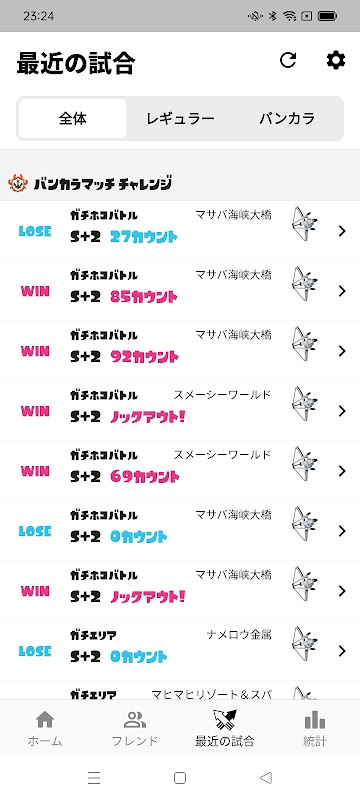Switch to the レギュラー tab

[x=180, y=119]
